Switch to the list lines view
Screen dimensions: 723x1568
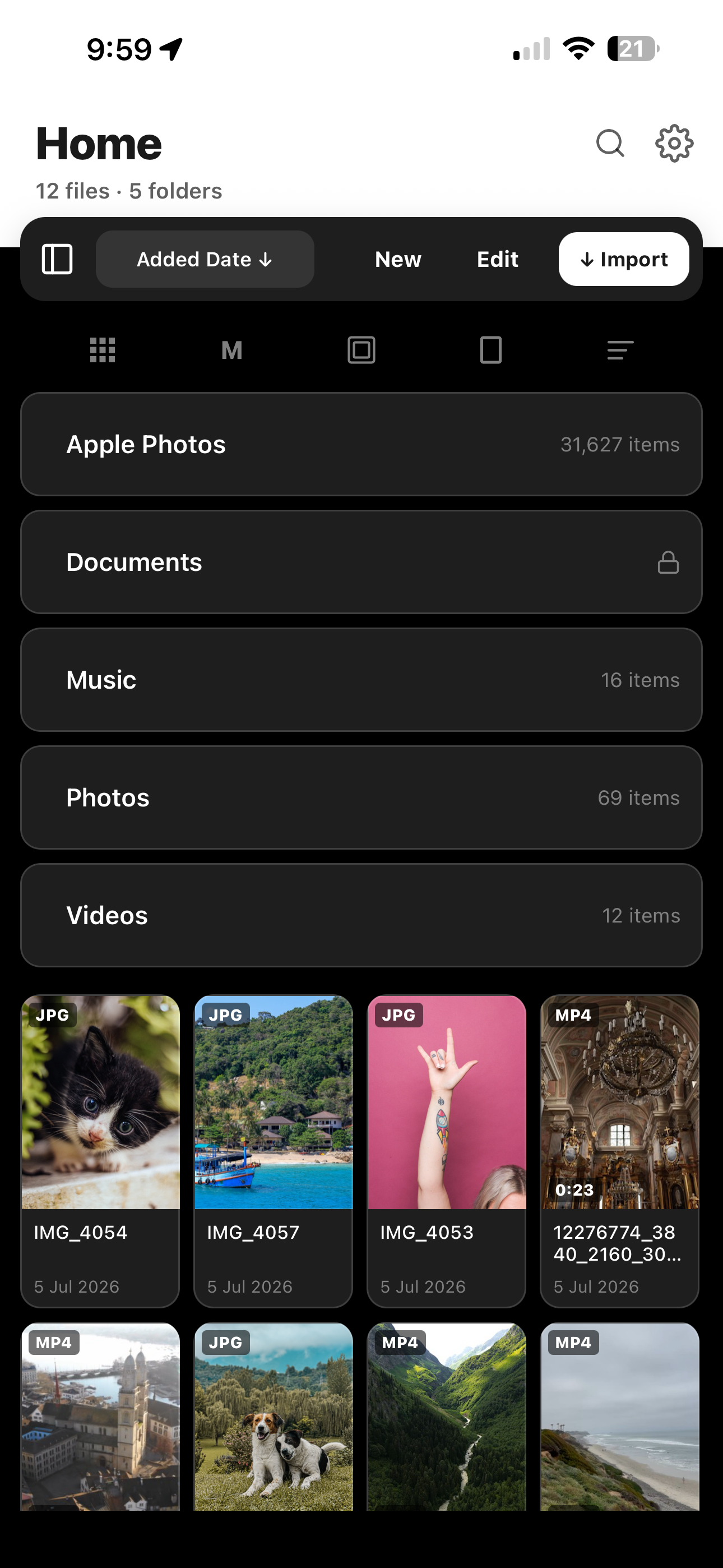[620, 350]
